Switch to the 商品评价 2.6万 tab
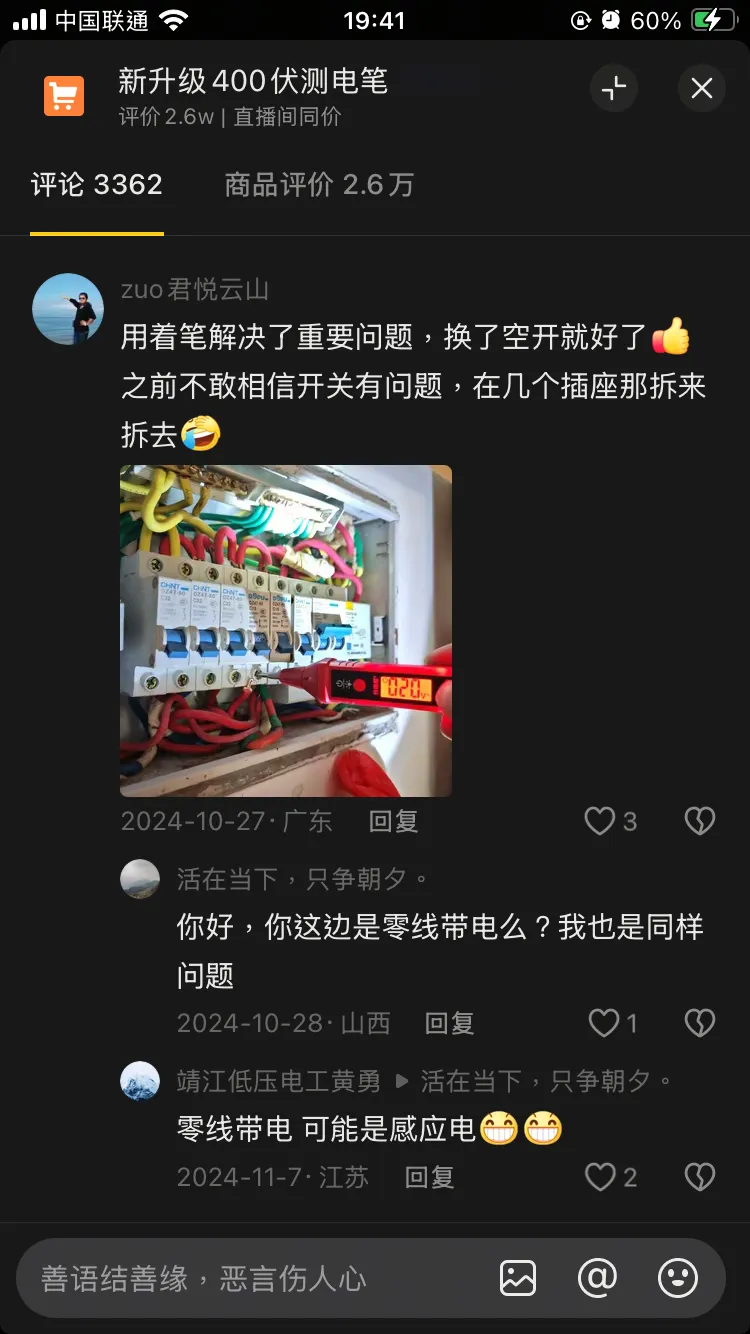The width and height of the screenshot is (750, 1334). [319, 184]
